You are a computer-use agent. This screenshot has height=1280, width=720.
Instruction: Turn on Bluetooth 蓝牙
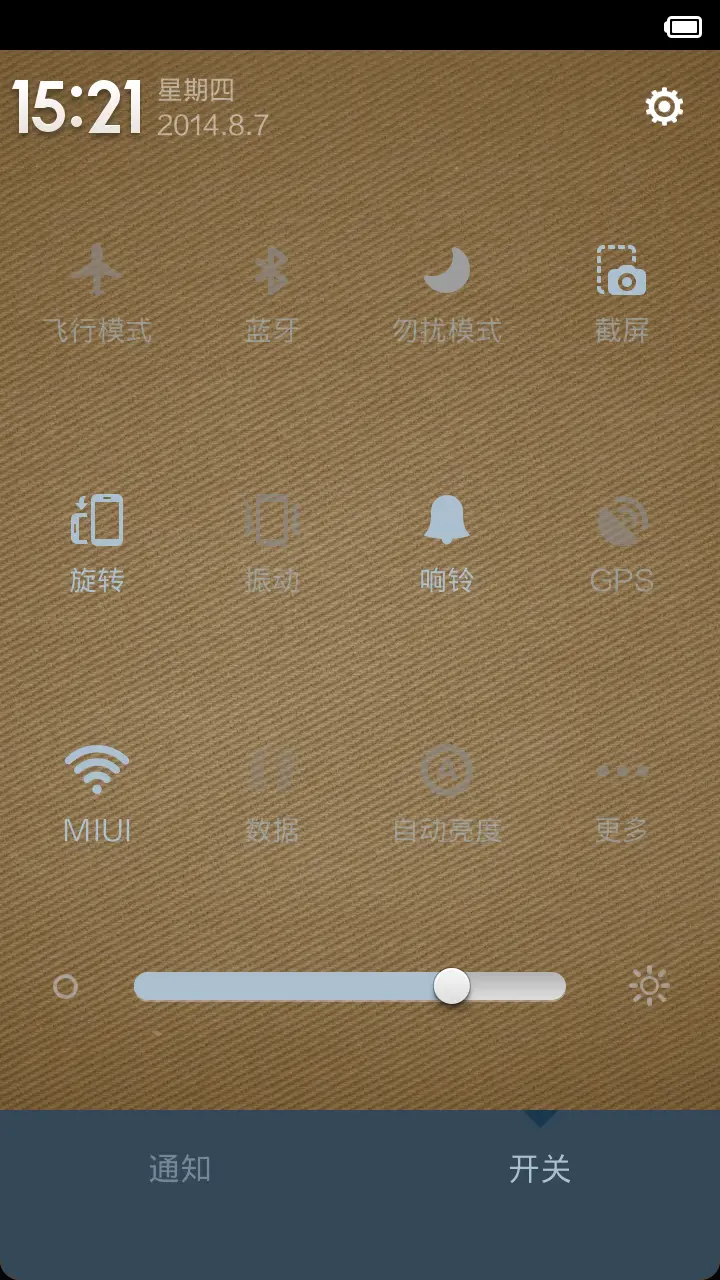(272, 290)
